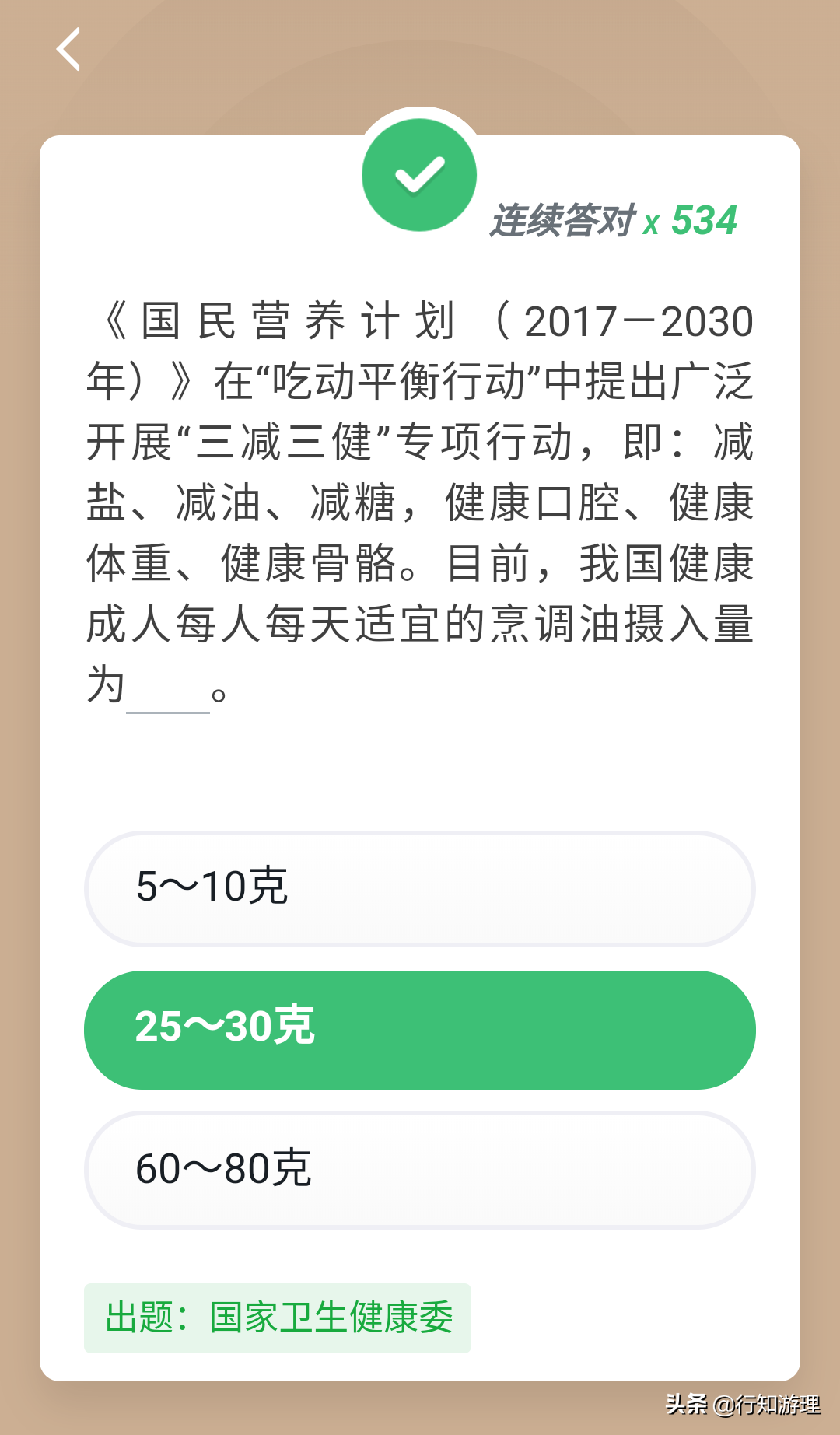This screenshot has height=1435, width=840.
Task: Pick the 60～80克 answer option
Action: tap(419, 1170)
